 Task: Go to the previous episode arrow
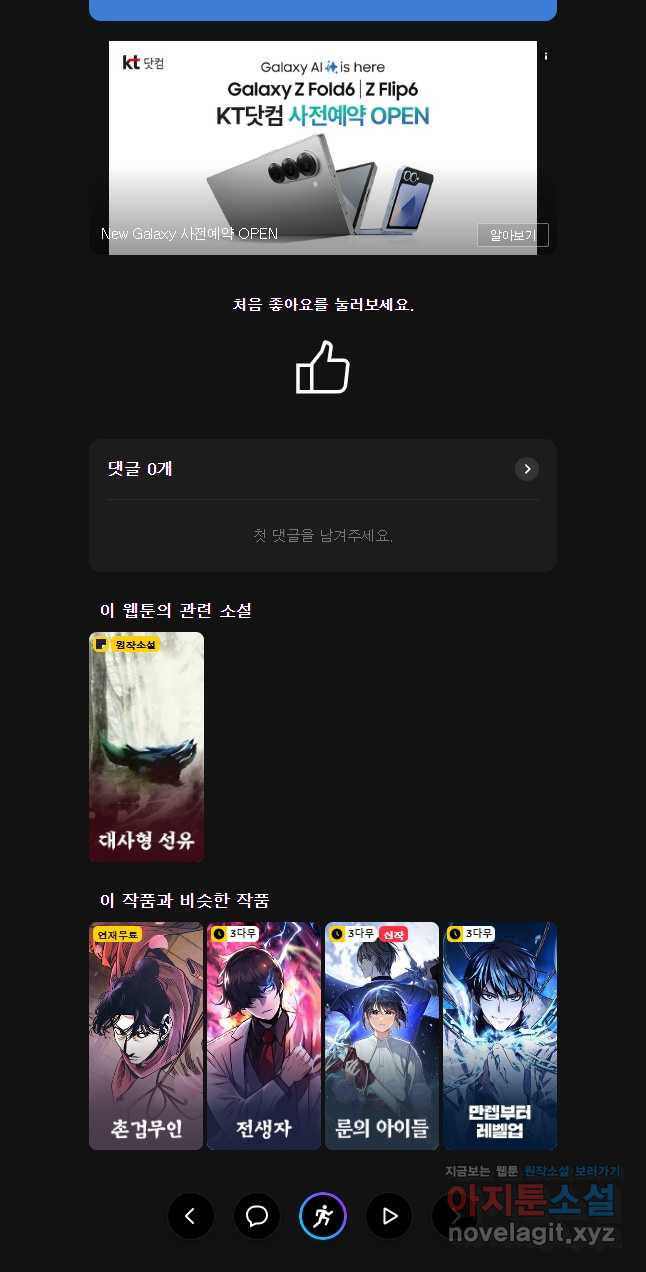click(x=191, y=1216)
